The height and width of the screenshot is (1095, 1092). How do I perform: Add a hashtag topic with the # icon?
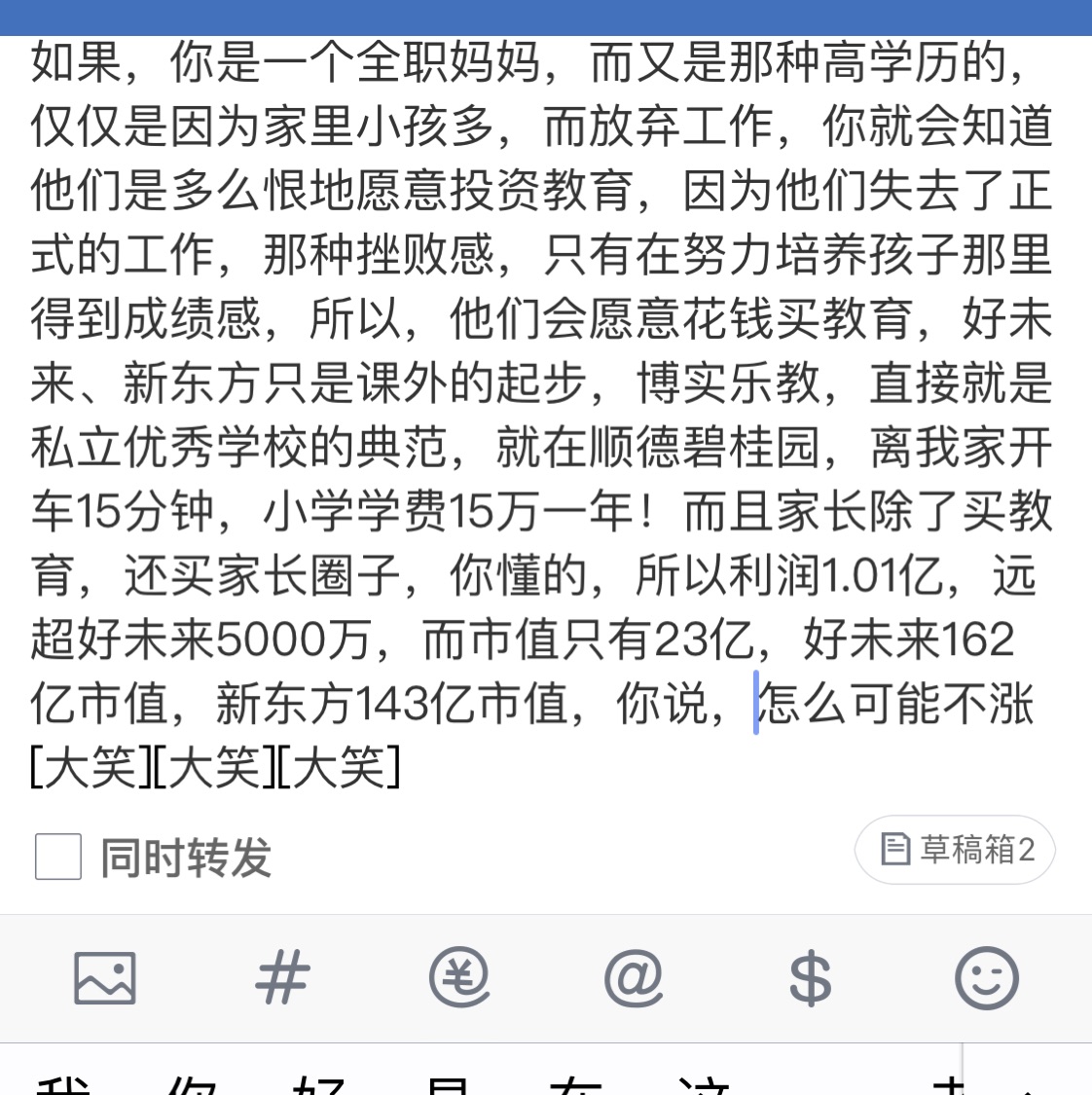pyautogui.click(x=282, y=978)
